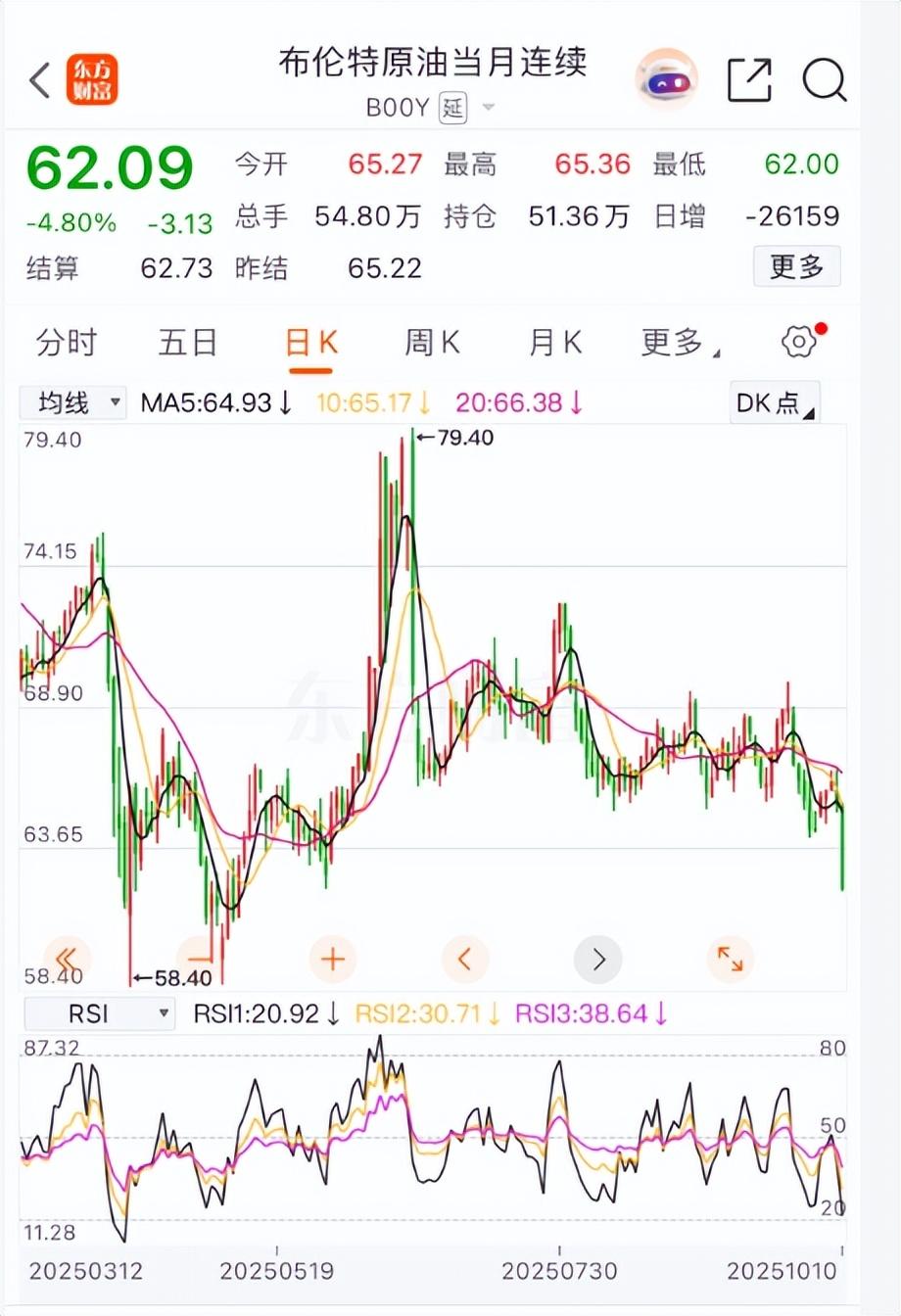This screenshot has height=1316, width=901.
Task: Open the 更多 chart period dropdown
Action: pyautogui.click(x=680, y=343)
